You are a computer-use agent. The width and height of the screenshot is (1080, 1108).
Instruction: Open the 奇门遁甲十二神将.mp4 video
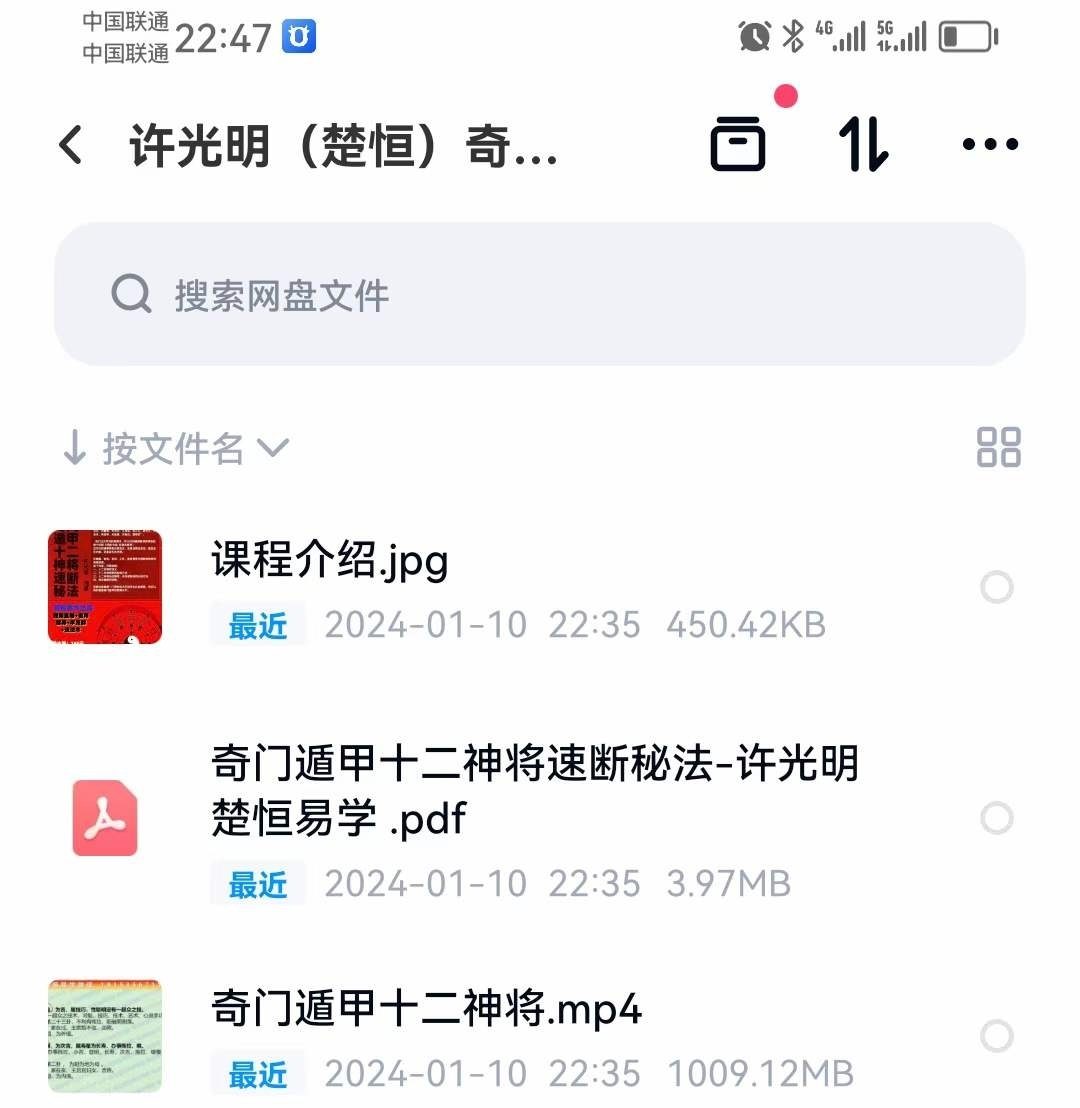click(x=427, y=1010)
